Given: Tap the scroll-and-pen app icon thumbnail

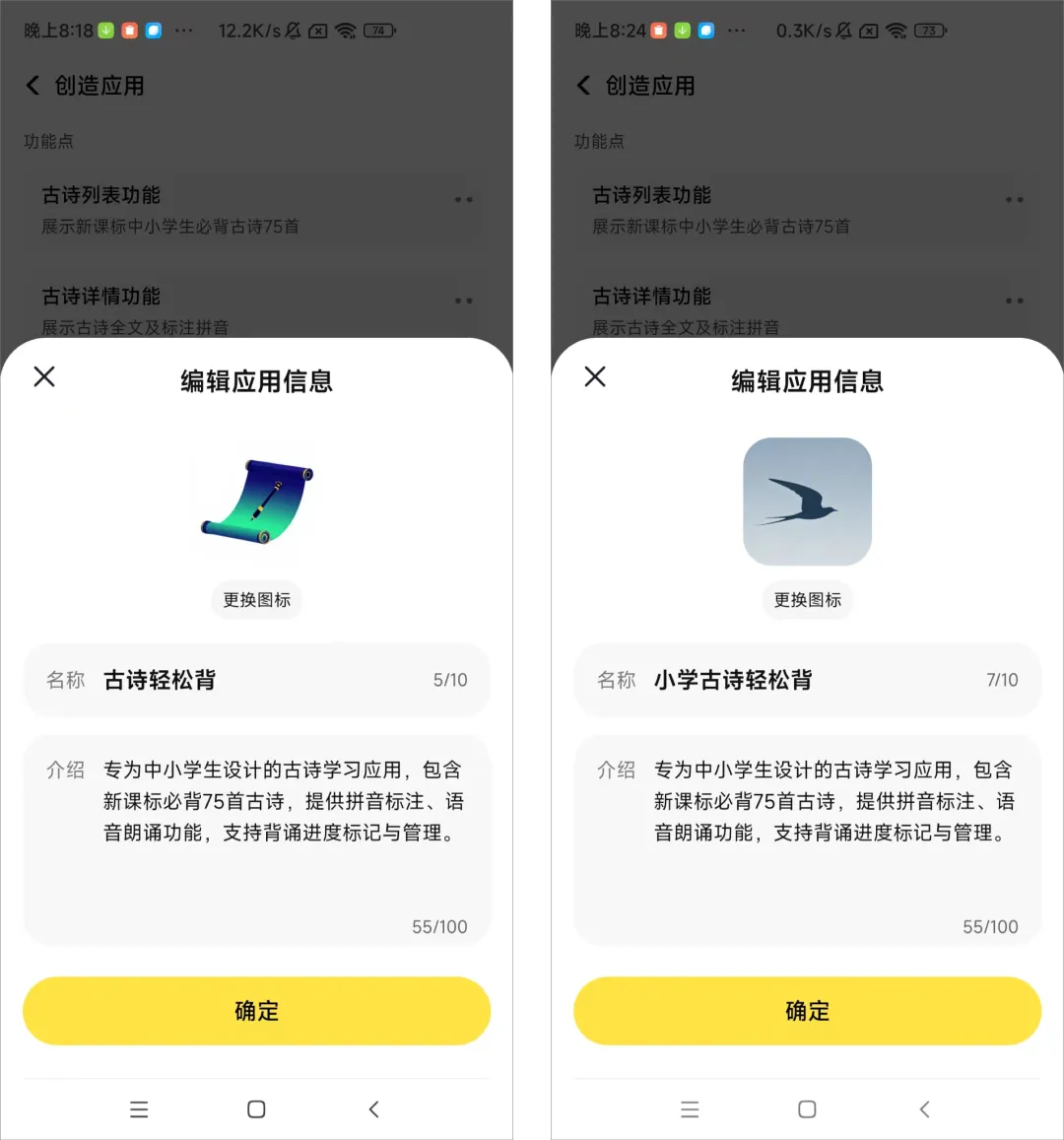Looking at the screenshot, I should (x=256, y=502).
